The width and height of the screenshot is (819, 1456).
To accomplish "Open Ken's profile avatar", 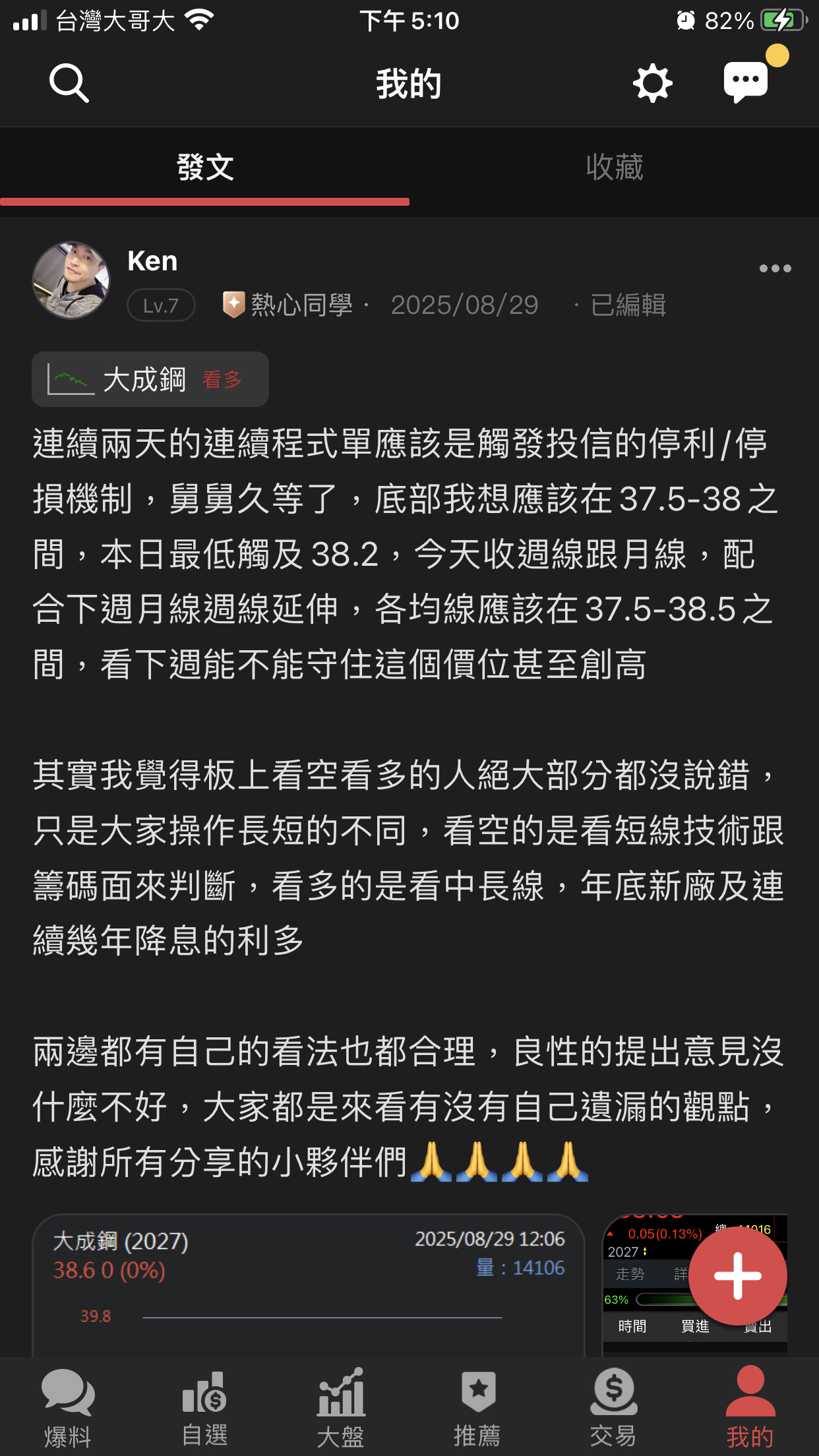I will click(71, 280).
